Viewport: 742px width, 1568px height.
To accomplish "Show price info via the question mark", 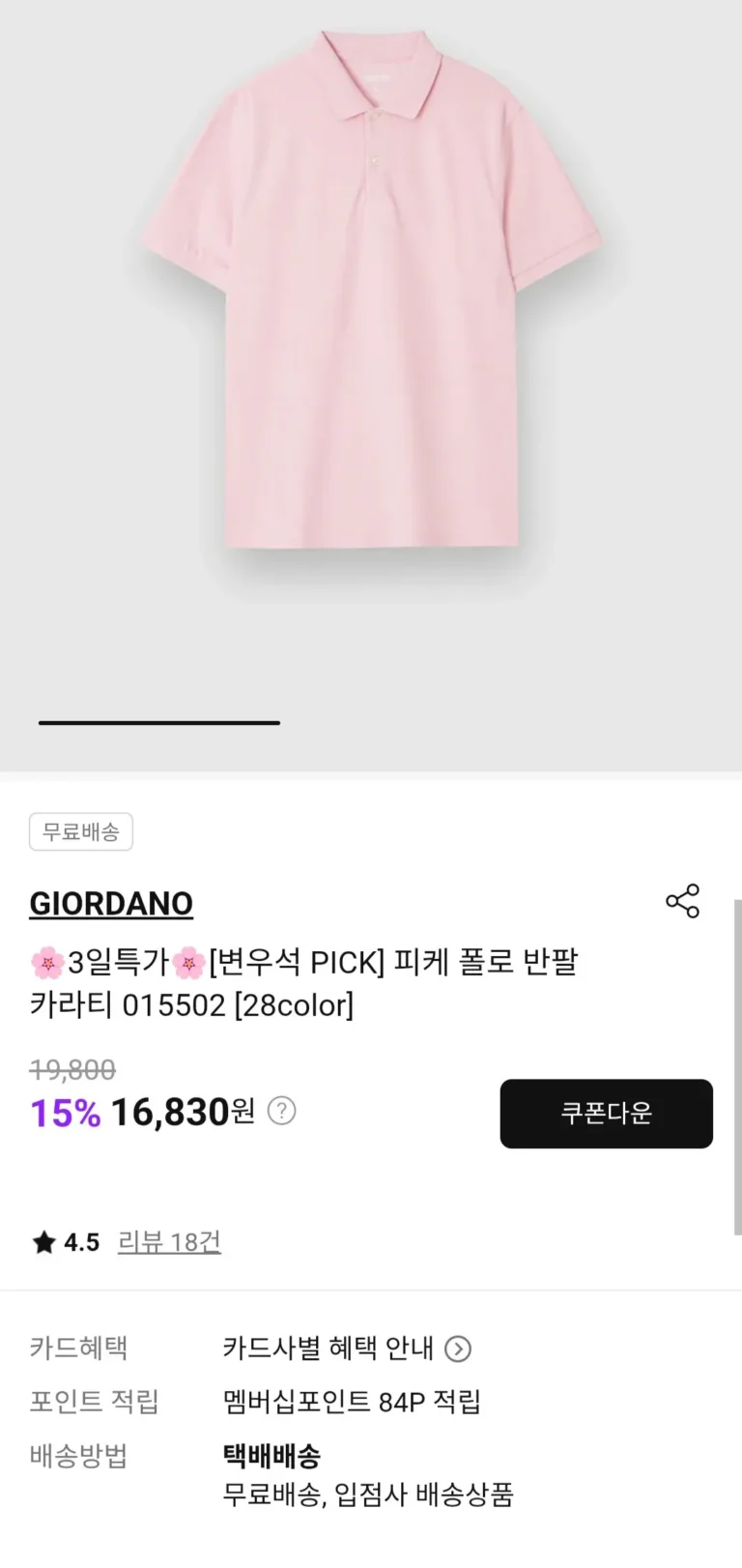I will pos(281,1111).
